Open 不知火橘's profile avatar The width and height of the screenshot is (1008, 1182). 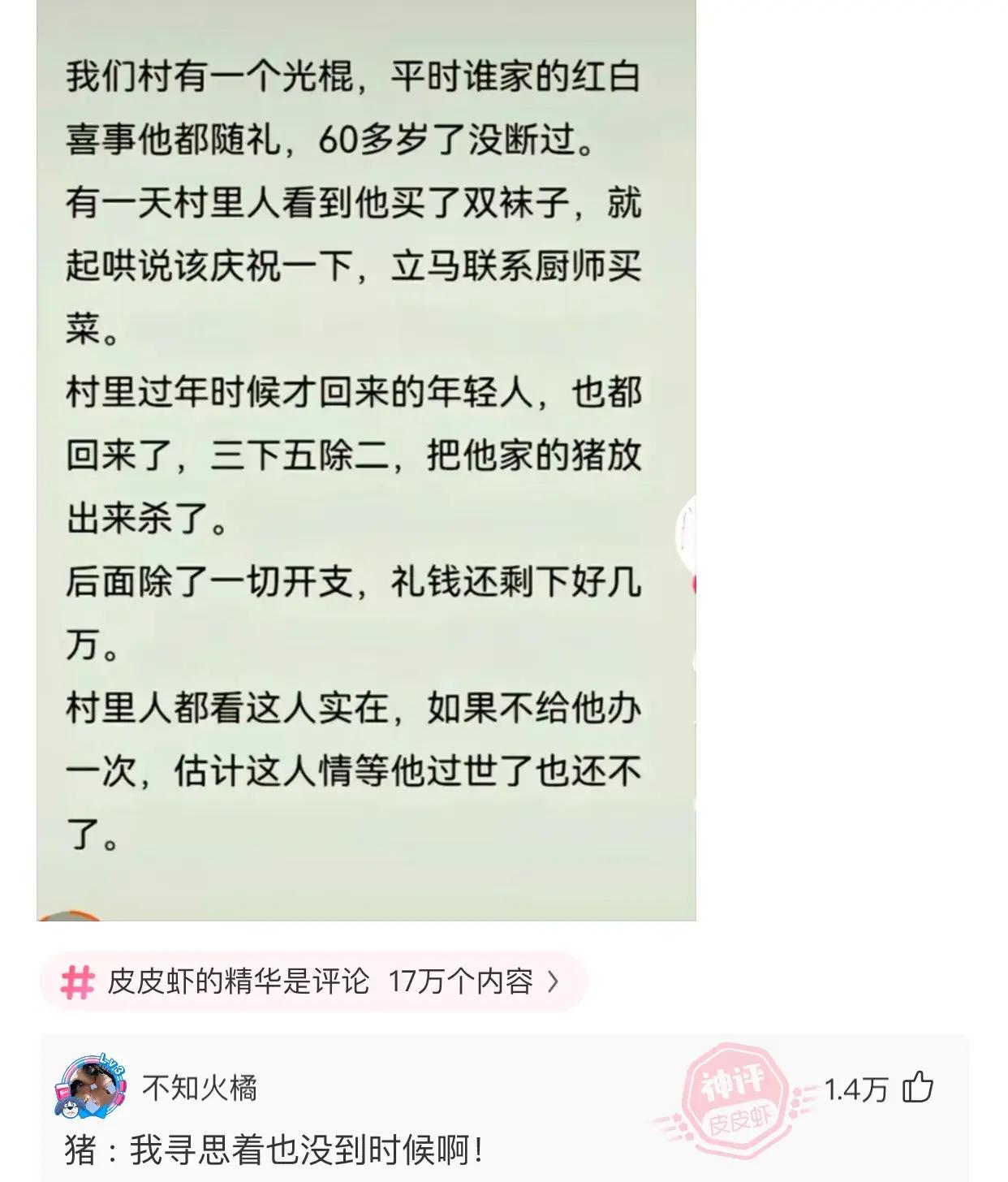[91, 1088]
